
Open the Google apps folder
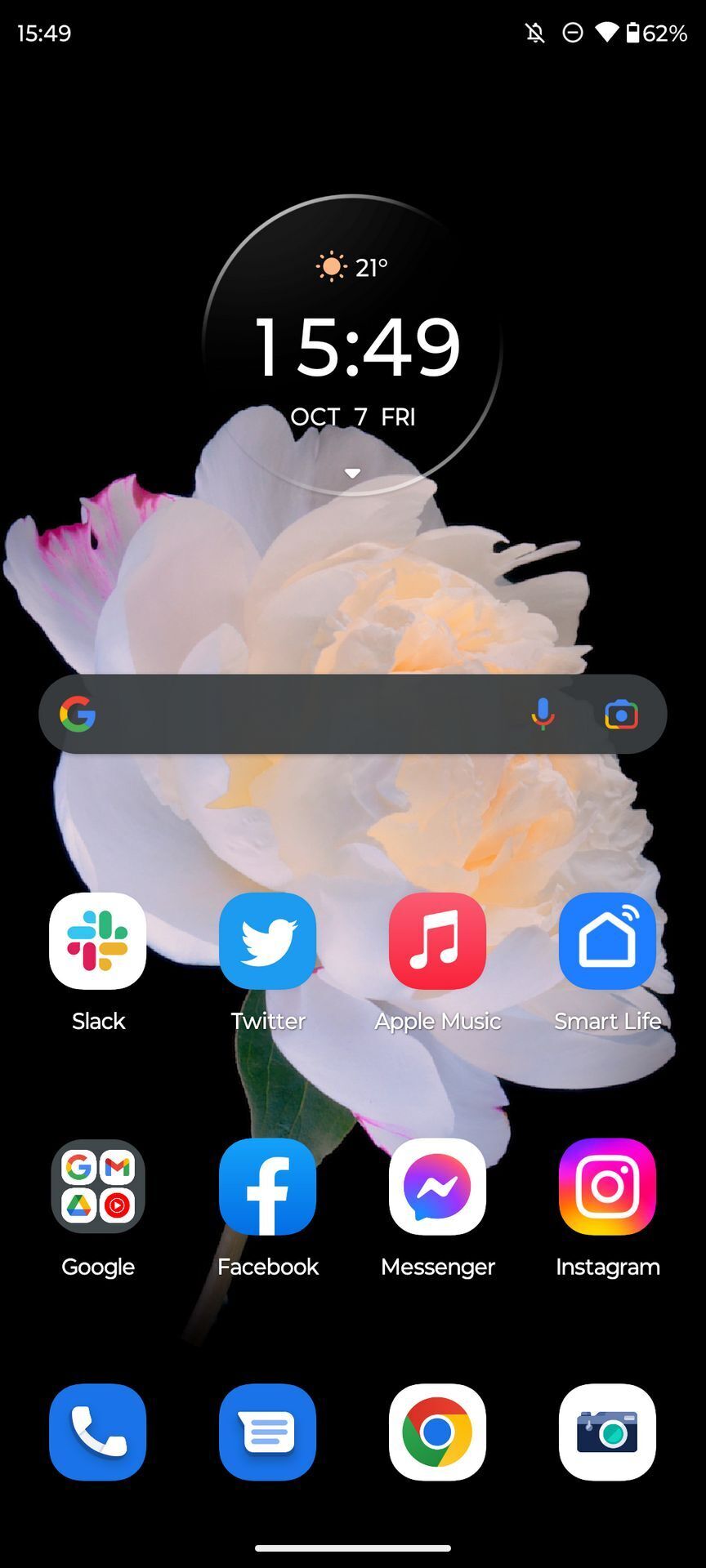click(x=98, y=1187)
